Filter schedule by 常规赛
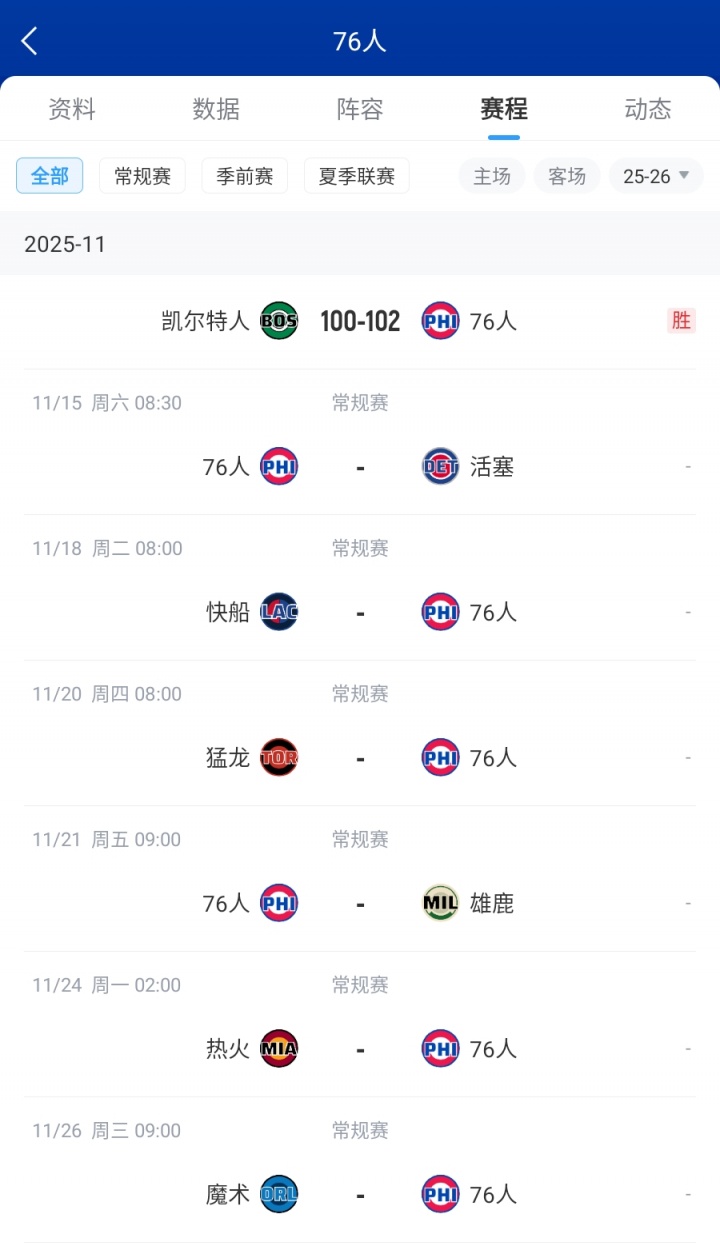 [142, 176]
